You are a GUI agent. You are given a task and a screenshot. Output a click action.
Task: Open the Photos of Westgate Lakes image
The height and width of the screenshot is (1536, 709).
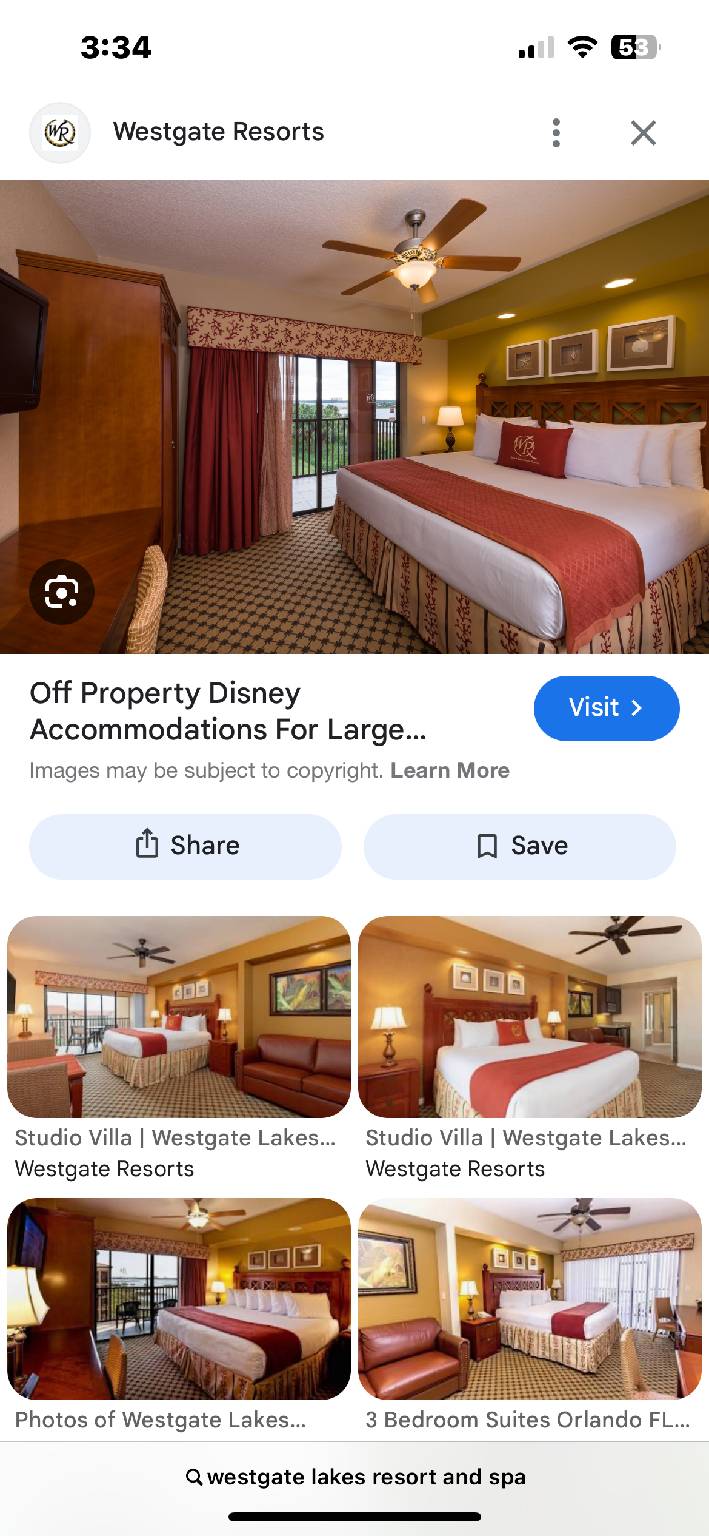[x=179, y=1299]
